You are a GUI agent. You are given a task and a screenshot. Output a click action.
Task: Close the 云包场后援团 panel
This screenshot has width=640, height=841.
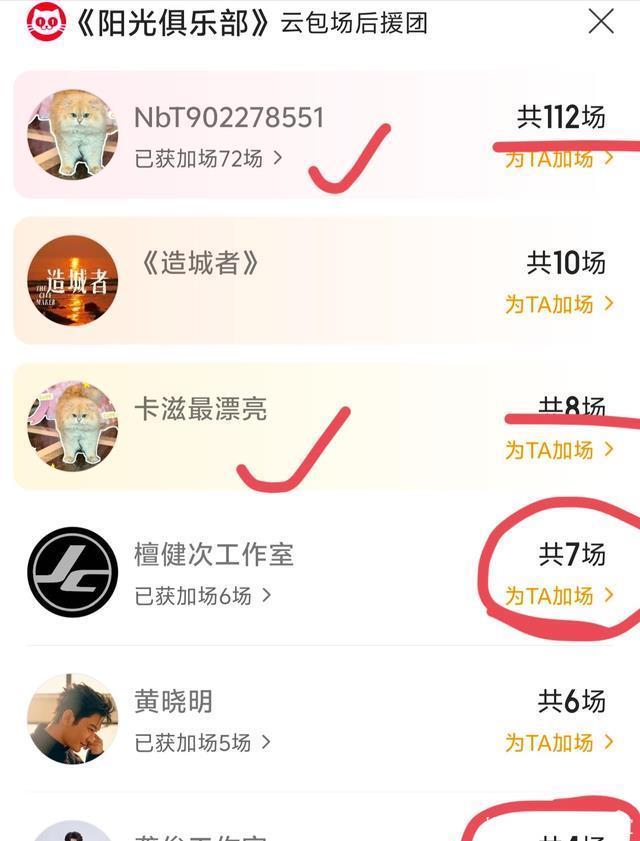coord(601,21)
